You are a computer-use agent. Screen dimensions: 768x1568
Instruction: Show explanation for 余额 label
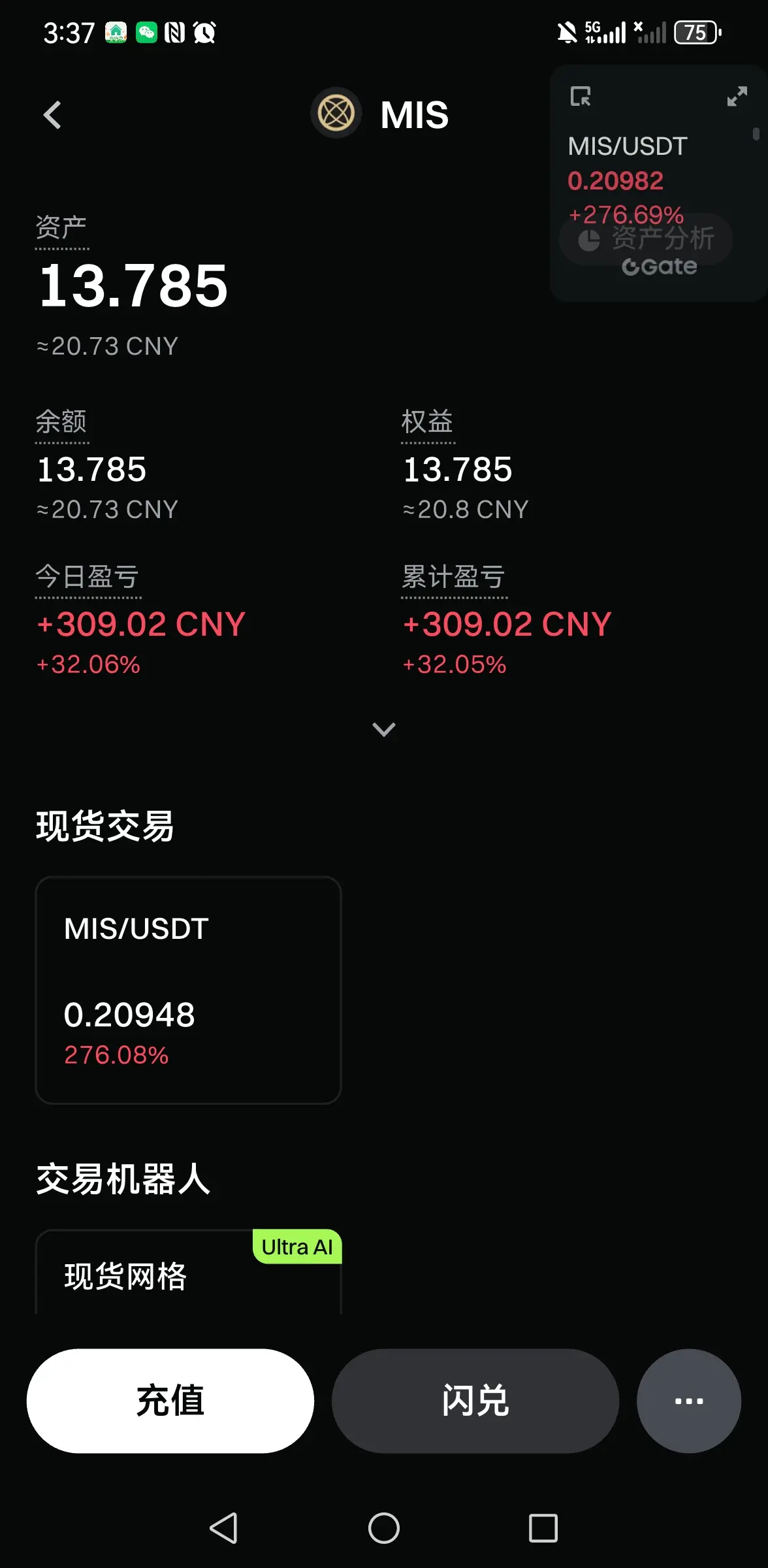click(61, 422)
